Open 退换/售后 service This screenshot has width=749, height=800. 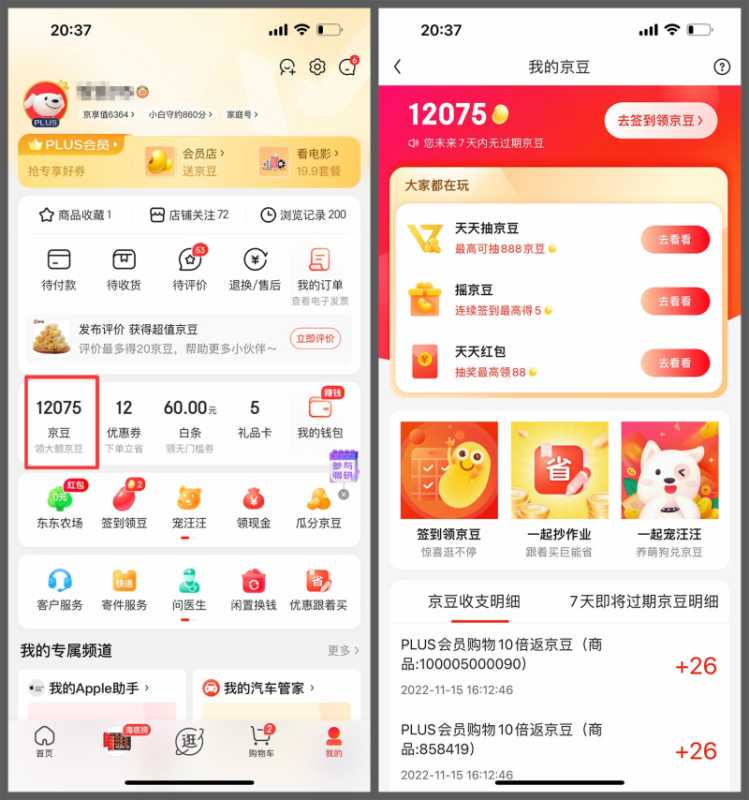pyautogui.click(x=254, y=269)
